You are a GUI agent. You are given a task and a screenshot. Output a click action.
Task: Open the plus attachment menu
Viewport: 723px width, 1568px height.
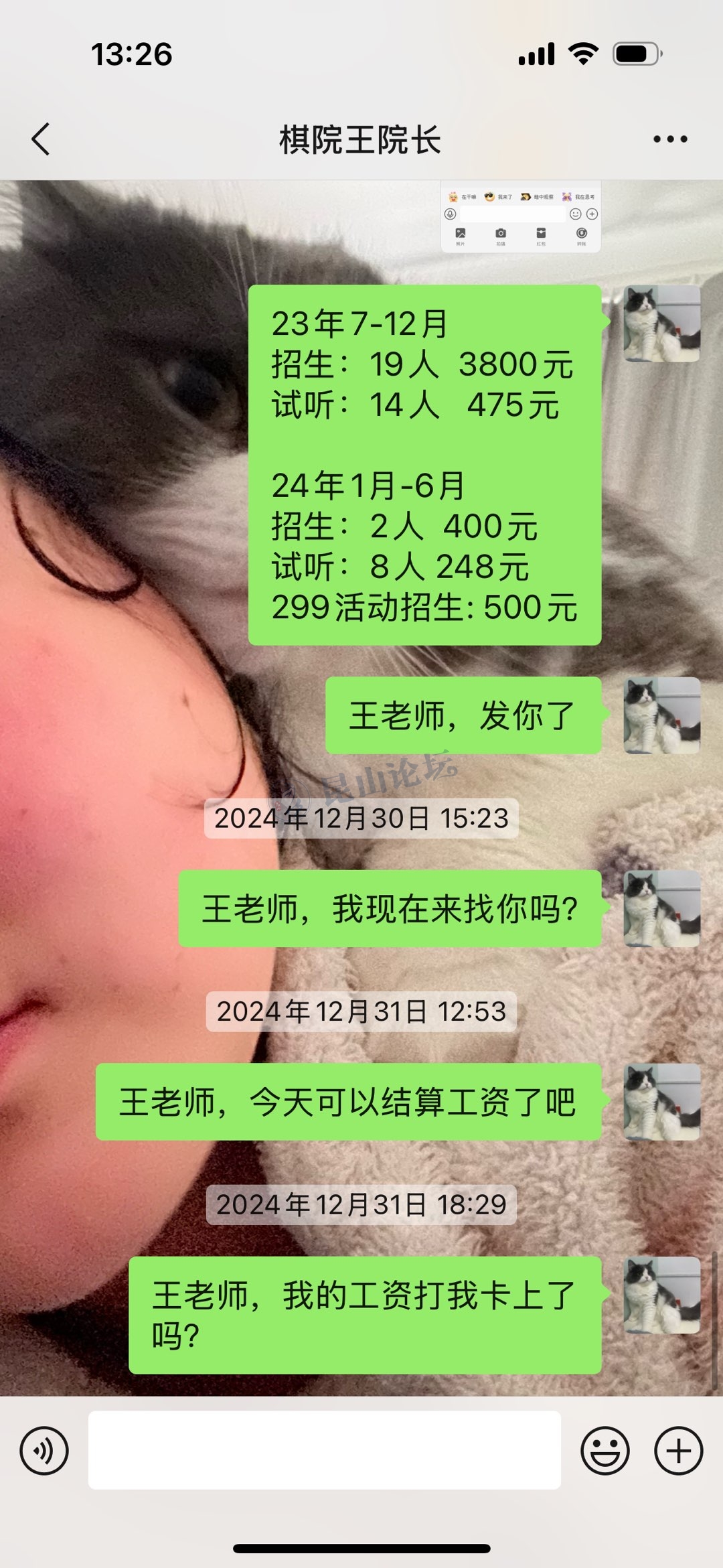point(678,1451)
